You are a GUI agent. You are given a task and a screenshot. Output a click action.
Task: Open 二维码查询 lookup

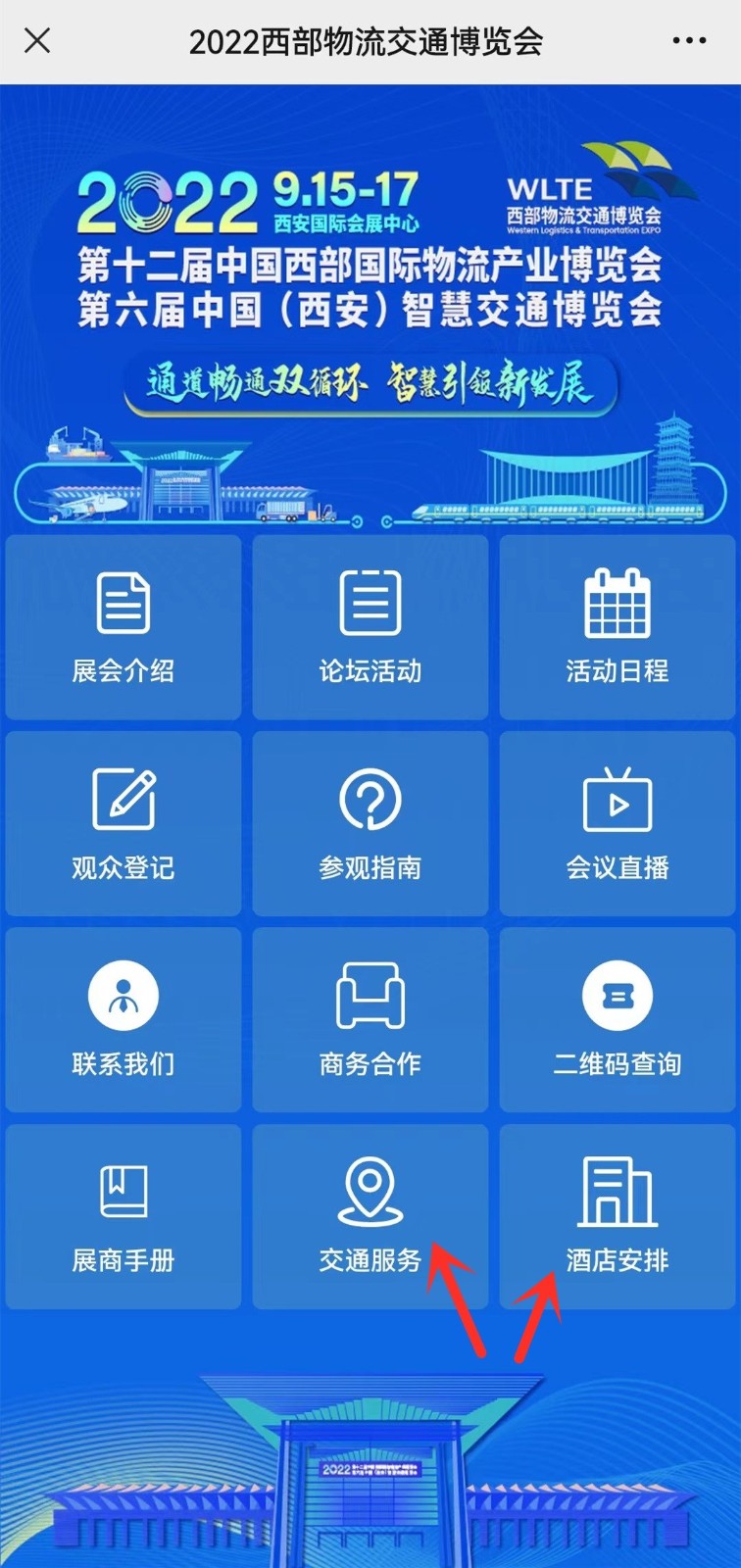[x=617, y=1020]
